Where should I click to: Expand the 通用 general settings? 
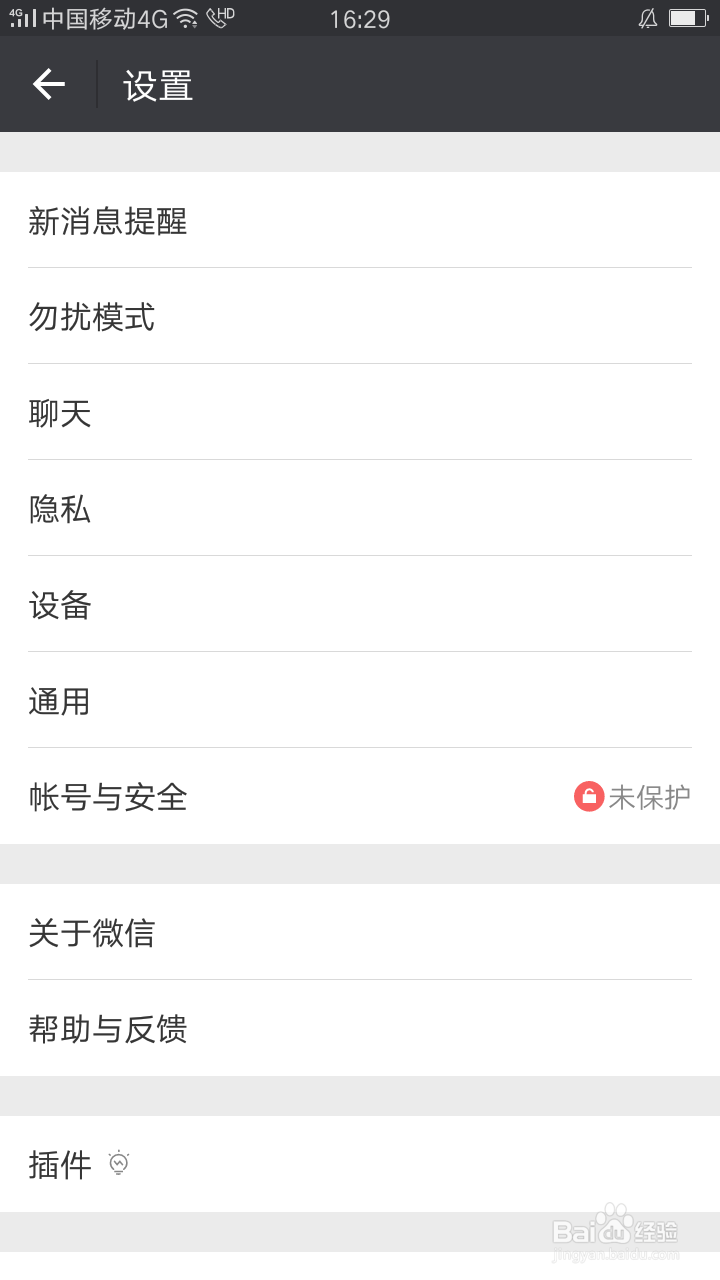(360, 700)
